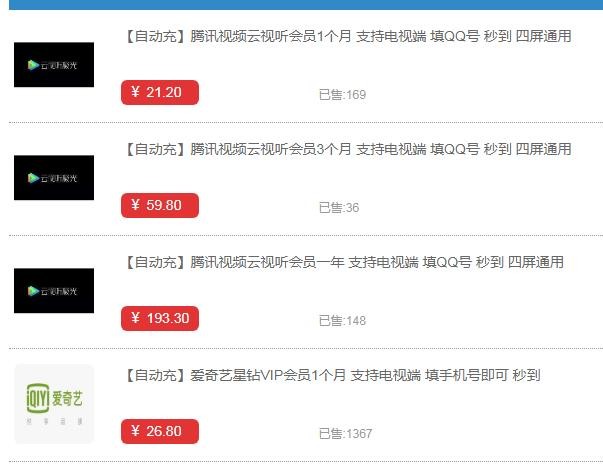Screen dimensions: 603x473
Task: Tap the ¥193.30 price button
Action: pos(159,319)
